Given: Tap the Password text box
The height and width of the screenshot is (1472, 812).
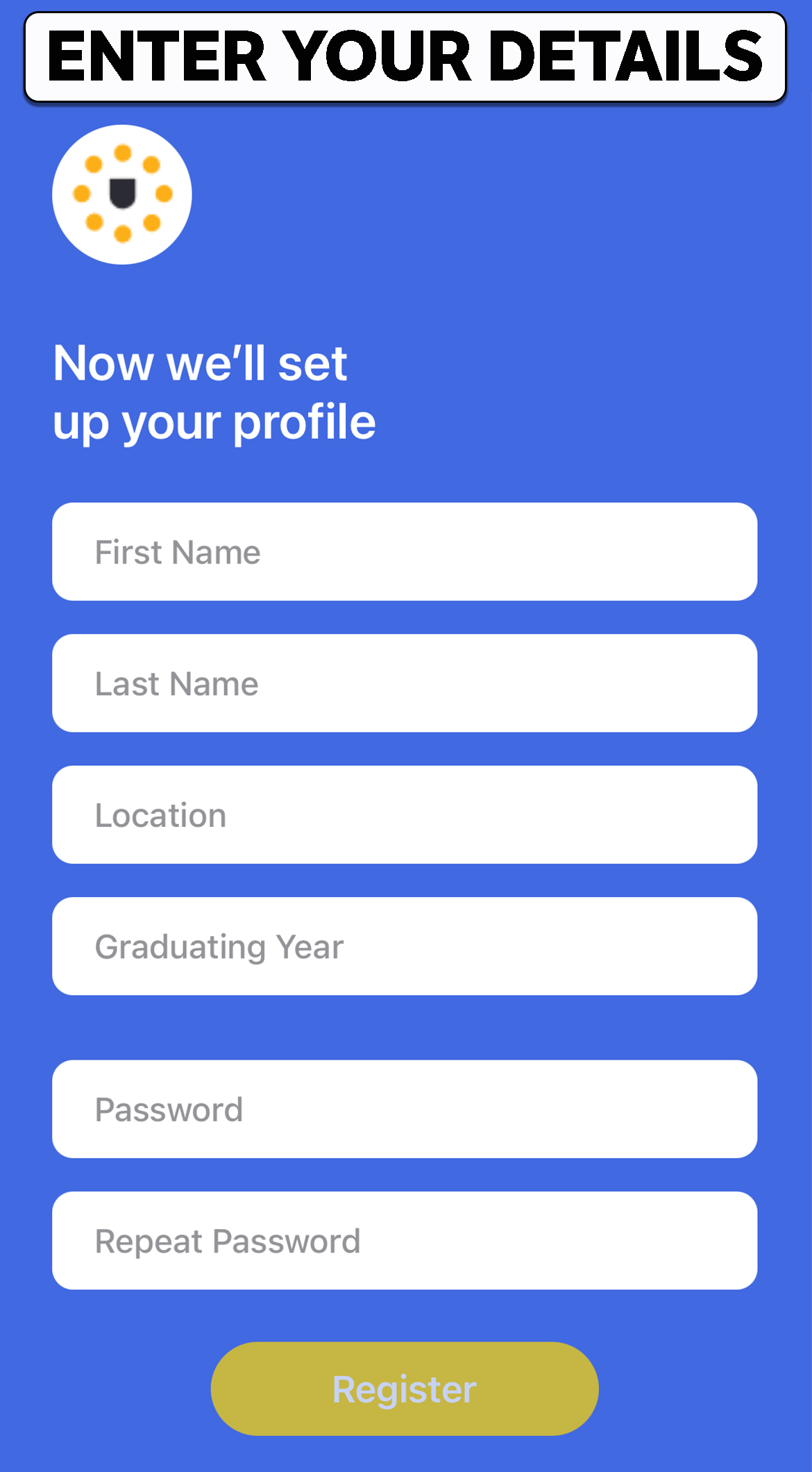Looking at the screenshot, I should (x=405, y=1109).
